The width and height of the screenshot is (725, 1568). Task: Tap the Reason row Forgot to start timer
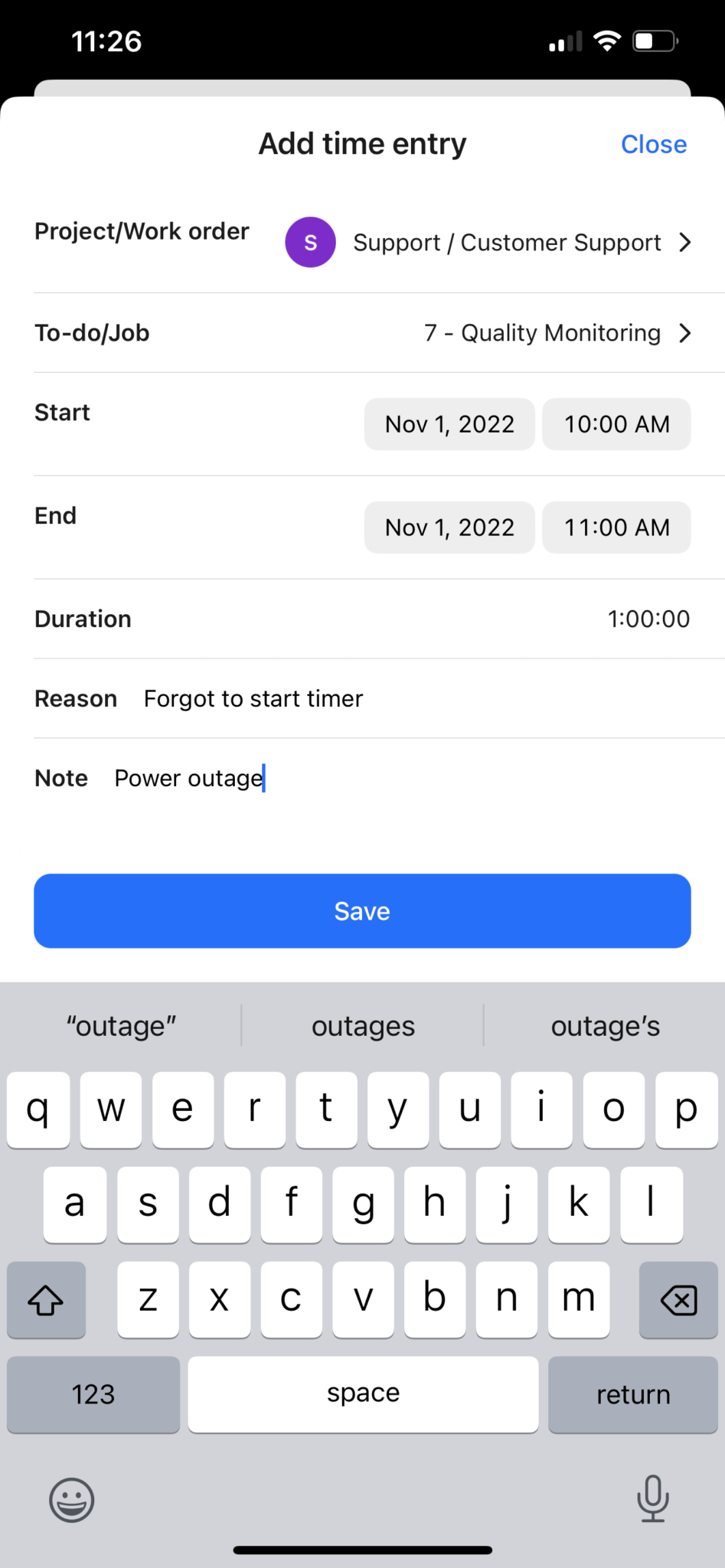point(253,698)
